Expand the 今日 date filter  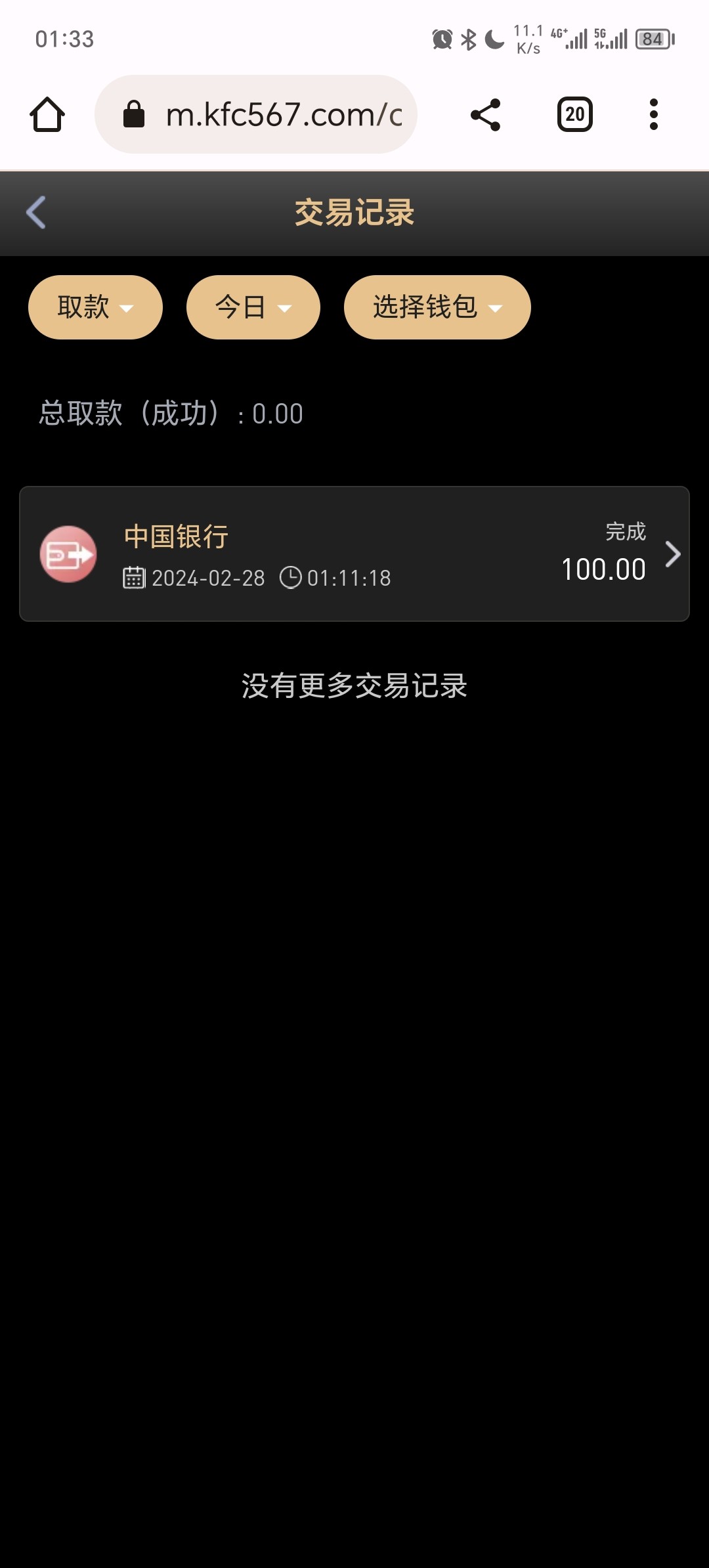point(253,307)
